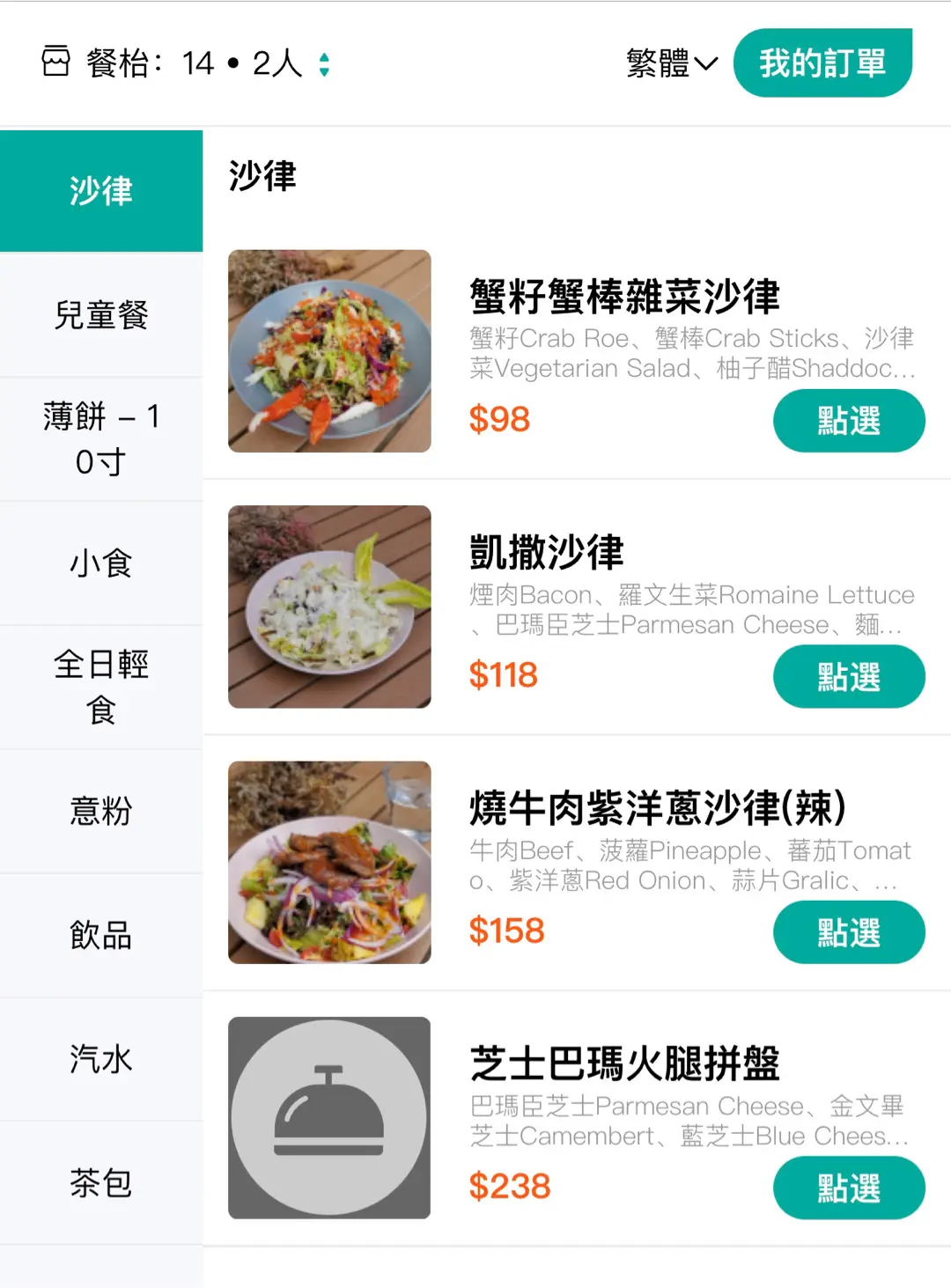Open the 茶包 category
This screenshot has width=951, height=1288.
(101, 1183)
